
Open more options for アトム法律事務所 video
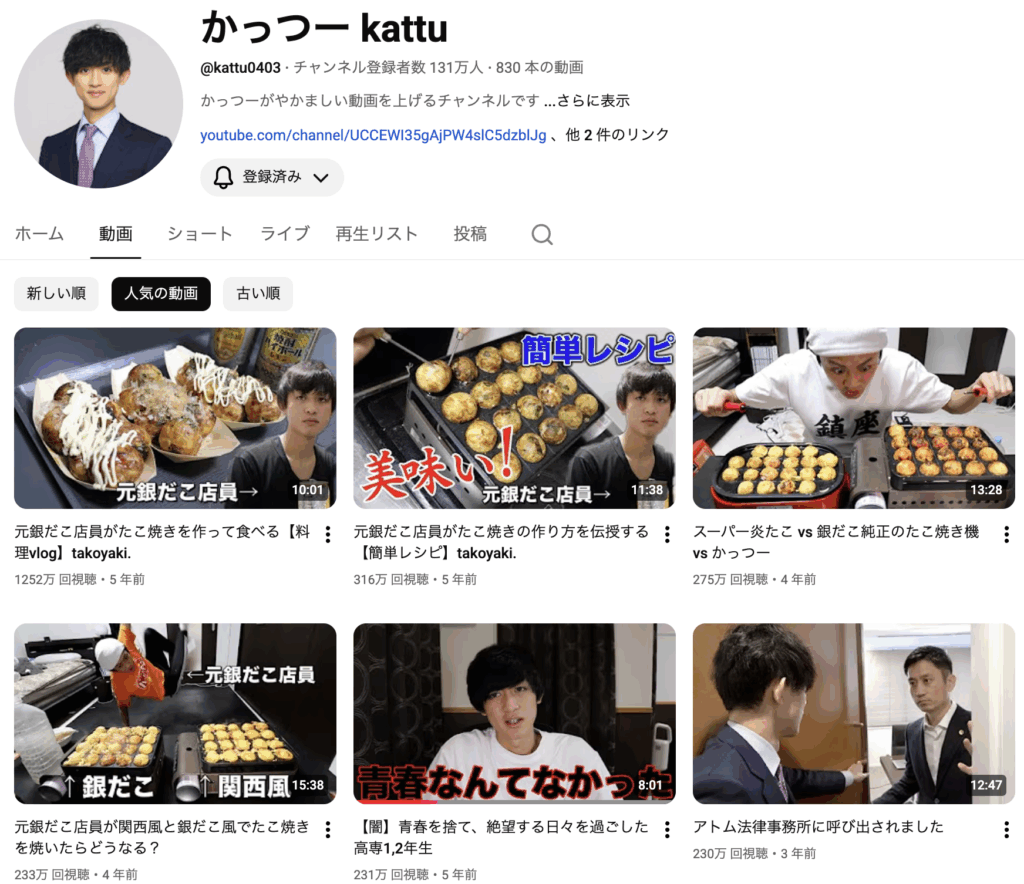[x=1006, y=829]
